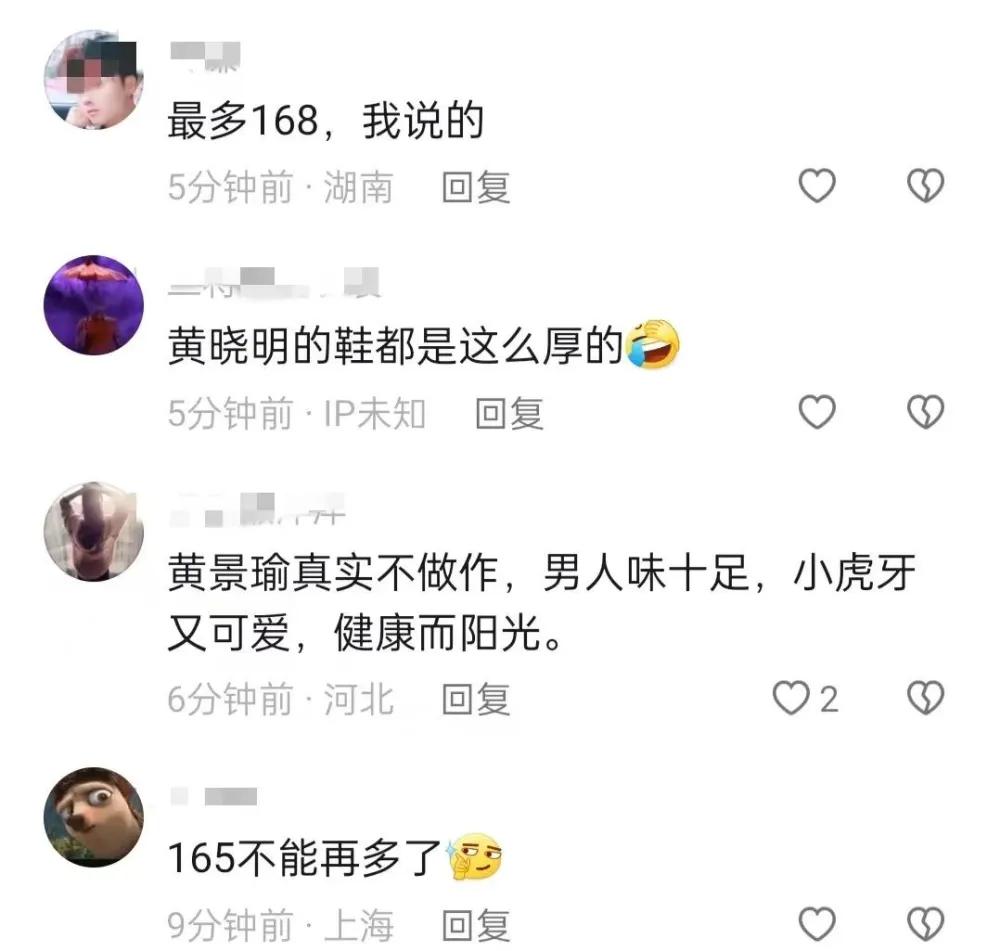Reply to the IP未知 comment
The height and width of the screenshot is (951, 1000).
(508, 413)
